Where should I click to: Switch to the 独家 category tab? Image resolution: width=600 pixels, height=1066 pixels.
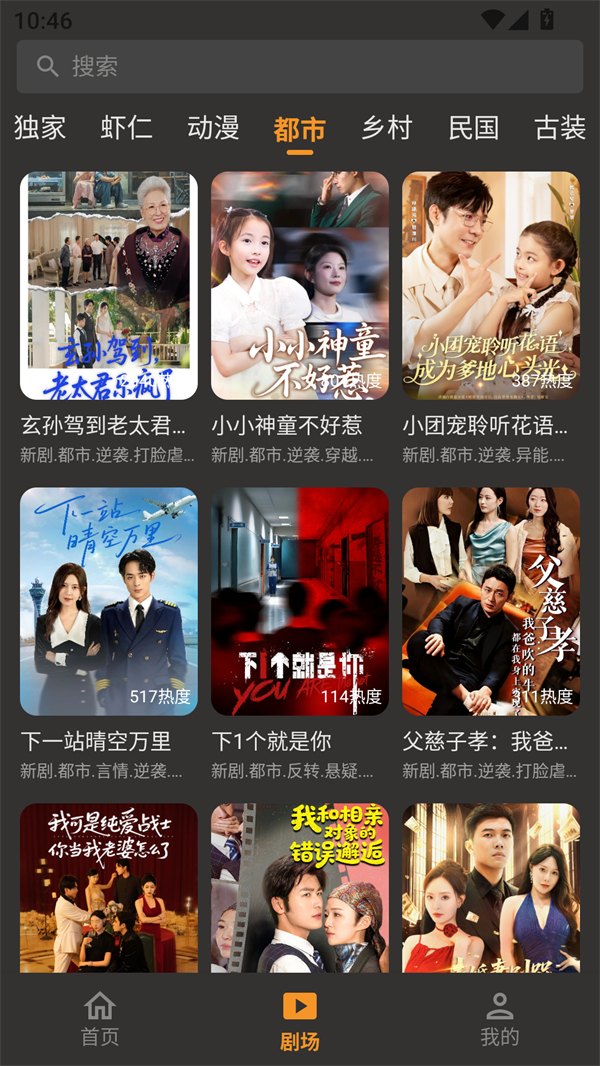pos(40,128)
